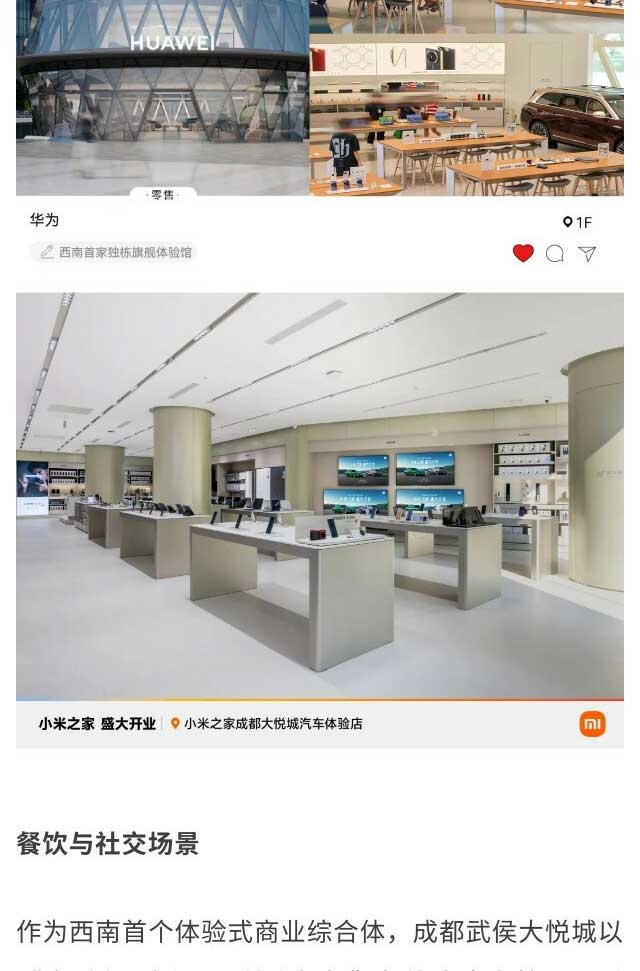Open the Huawei flagship store image
The height and width of the screenshot is (971, 640).
click(163, 97)
